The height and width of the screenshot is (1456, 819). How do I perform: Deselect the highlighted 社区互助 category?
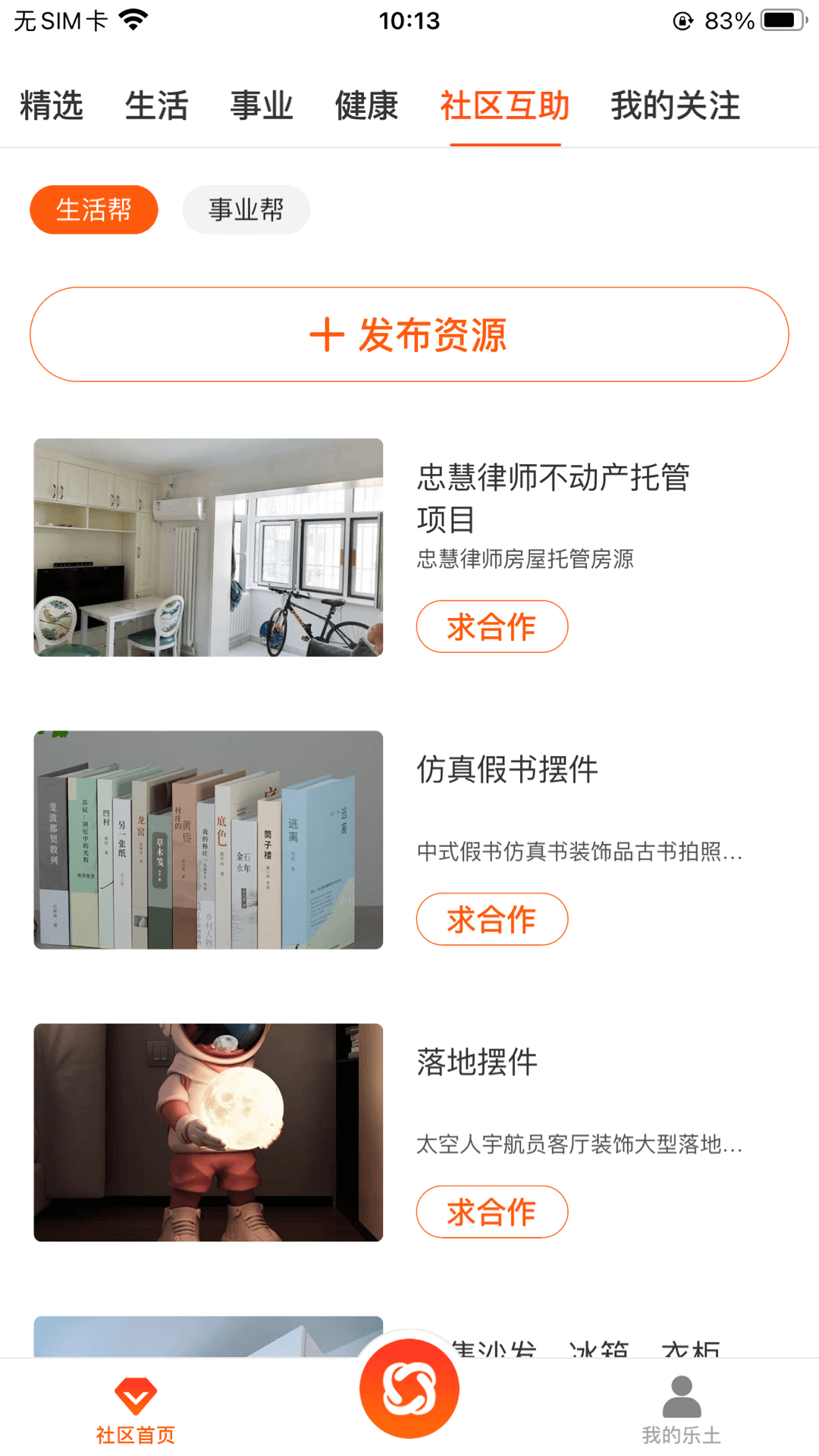[x=505, y=105]
